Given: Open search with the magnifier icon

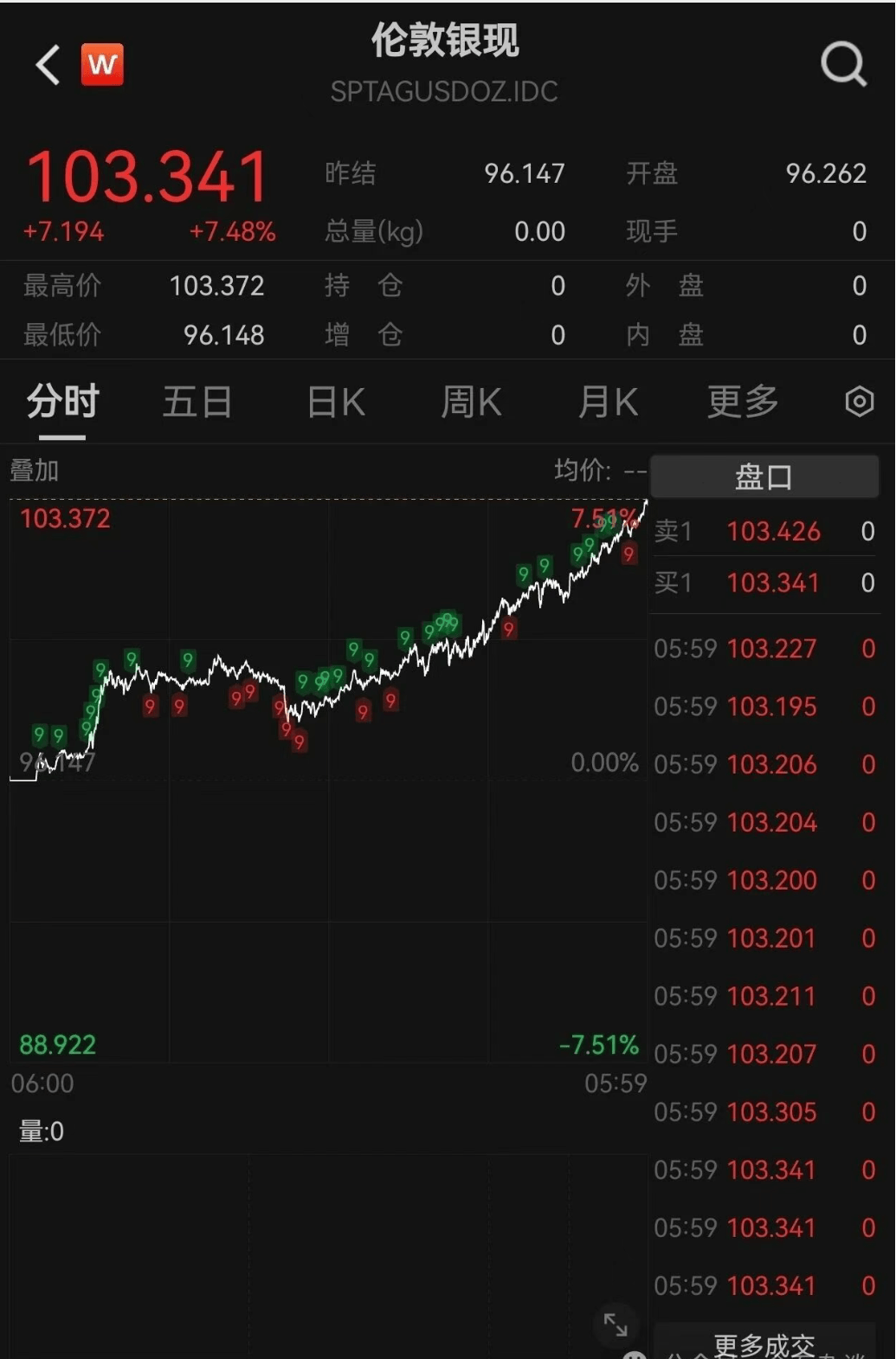Looking at the screenshot, I should click(x=843, y=64).
